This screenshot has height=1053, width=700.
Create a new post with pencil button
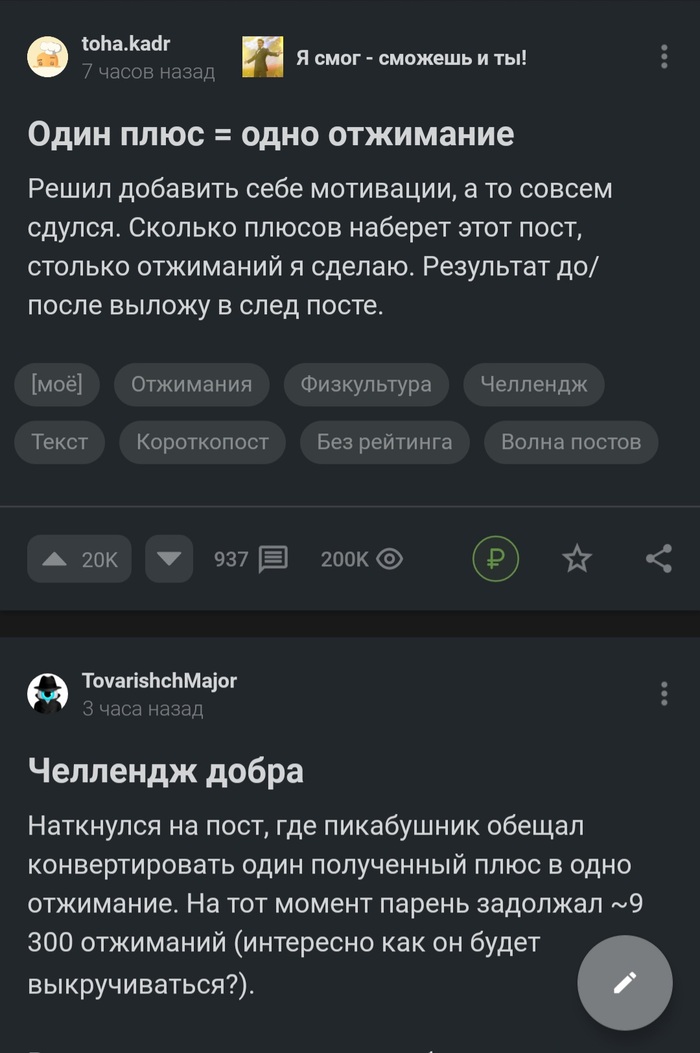(625, 982)
